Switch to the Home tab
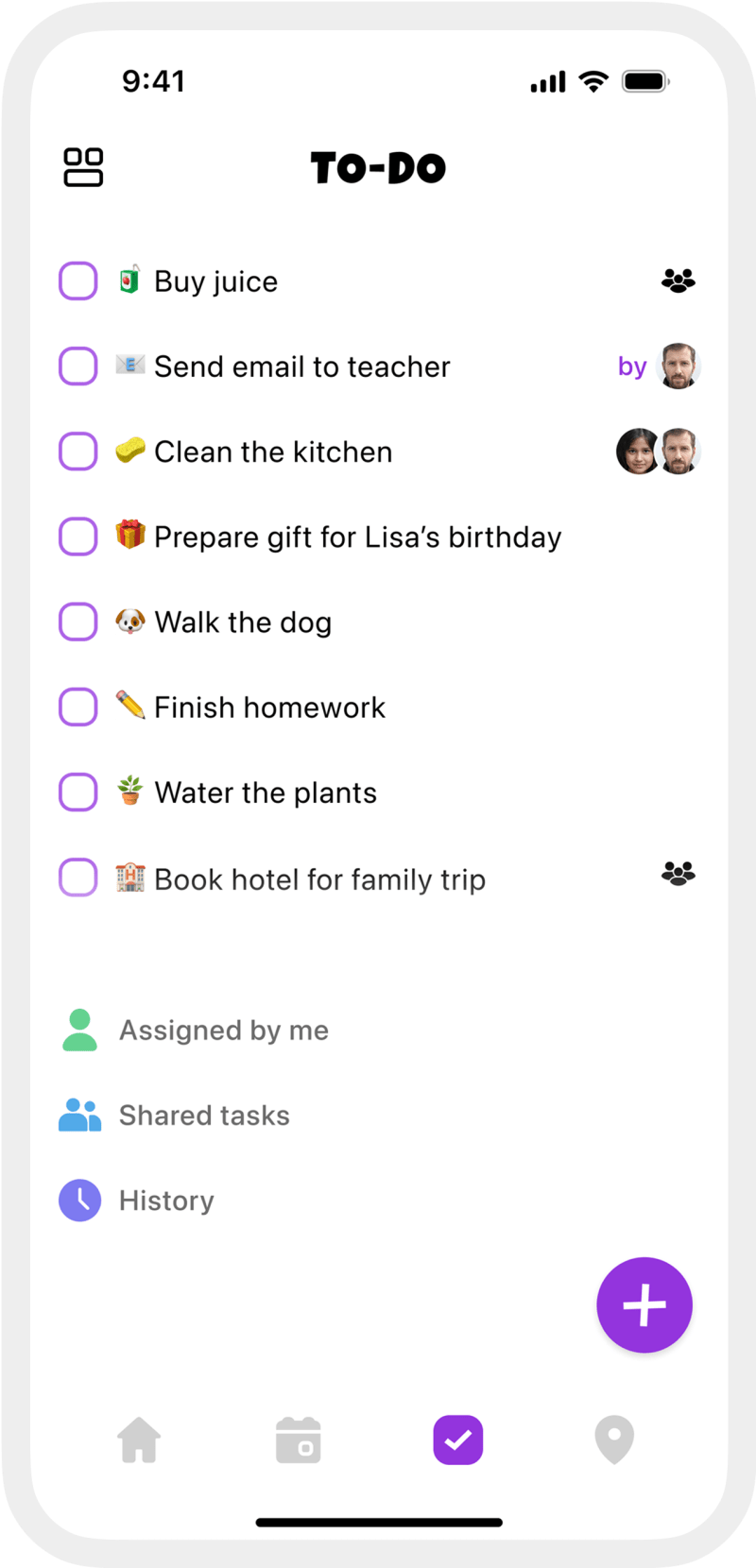This screenshot has width=756, height=1568. pos(139,1440)
